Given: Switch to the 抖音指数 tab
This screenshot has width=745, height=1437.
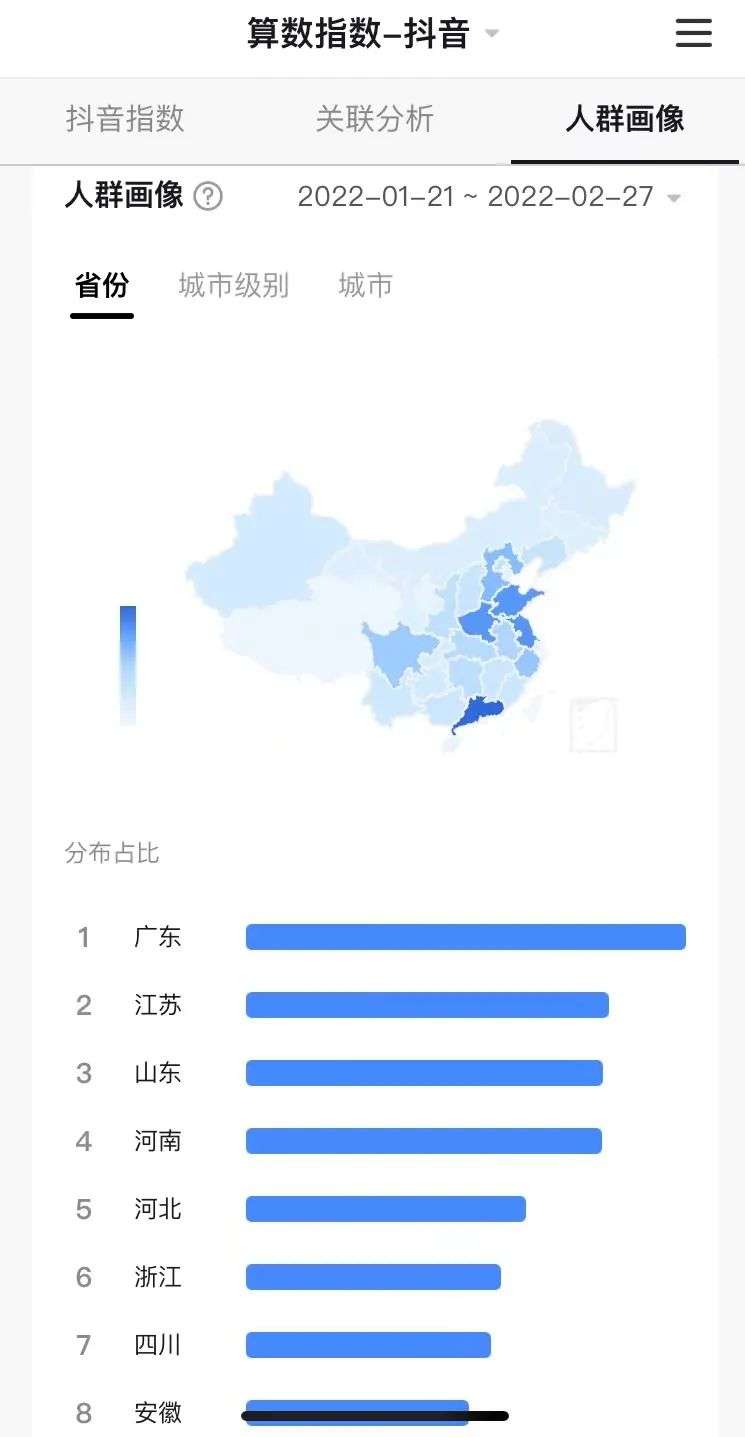Looking at the screenshot, I should (125, 119).
